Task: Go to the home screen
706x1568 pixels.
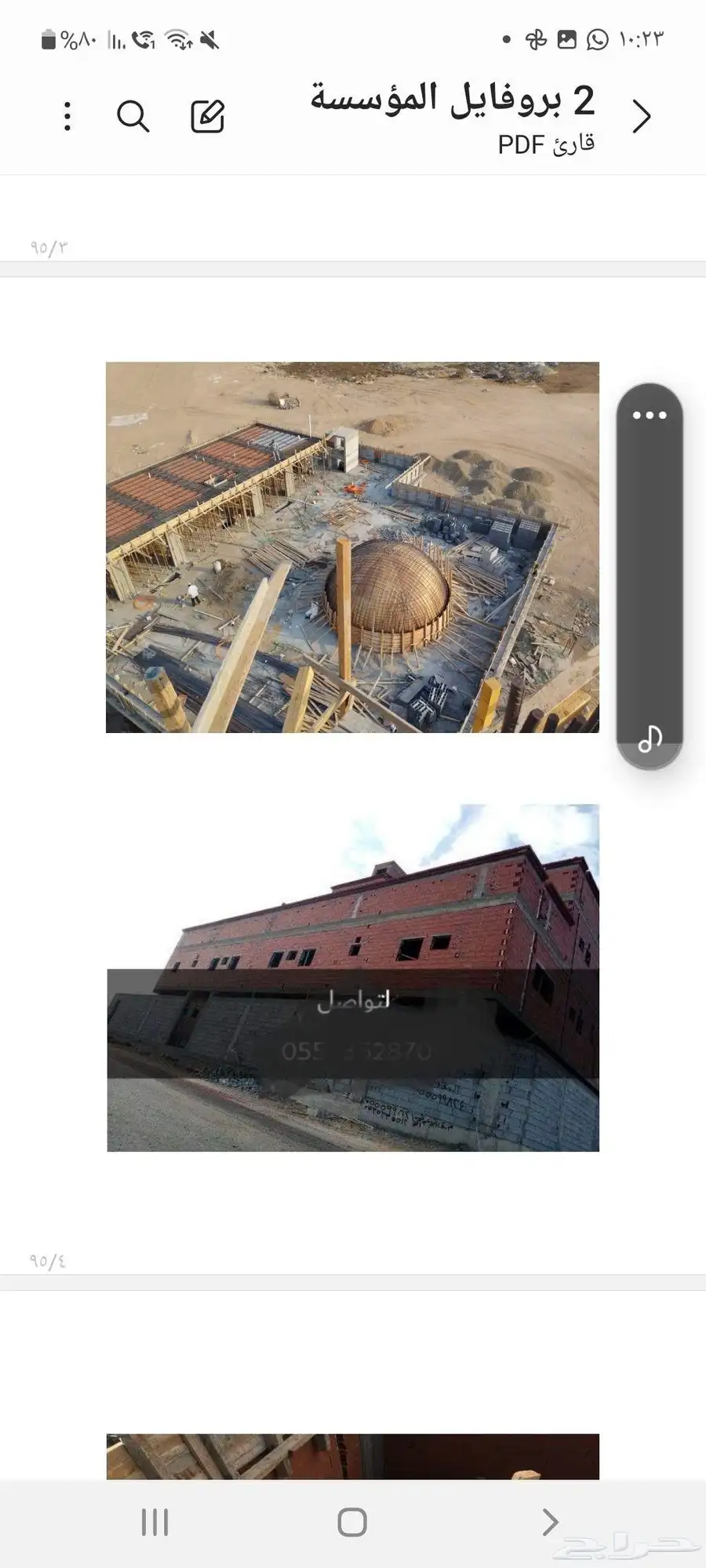Action: [x=352, y=1522]
